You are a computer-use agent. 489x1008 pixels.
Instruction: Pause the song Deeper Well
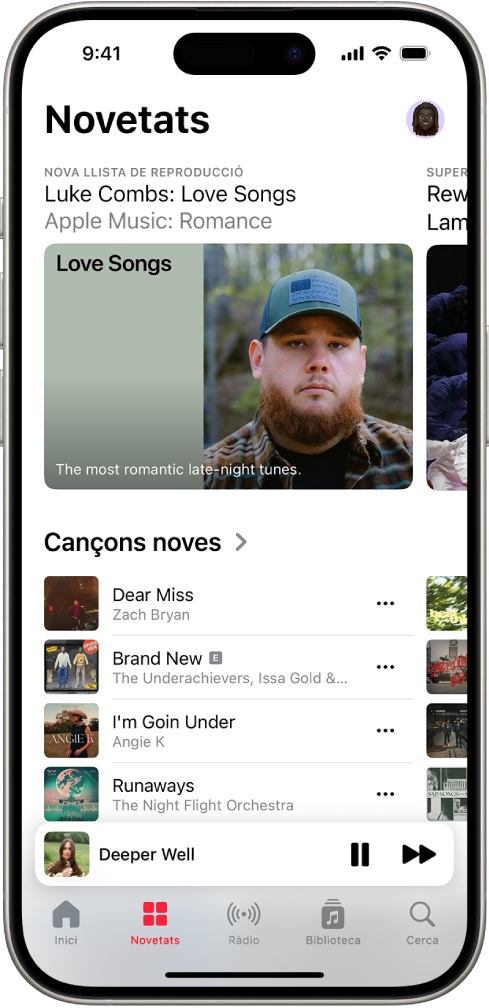click(360, 854)
